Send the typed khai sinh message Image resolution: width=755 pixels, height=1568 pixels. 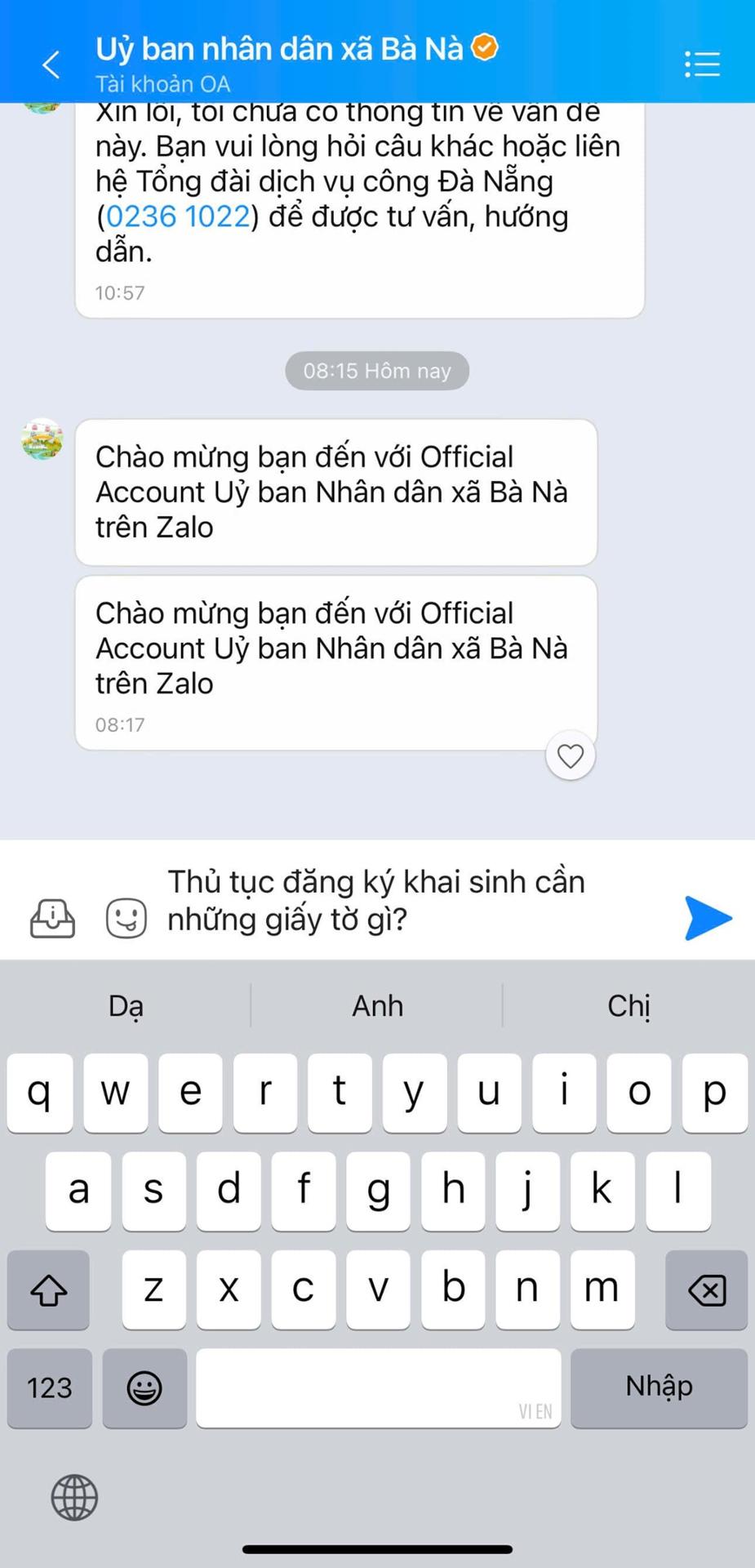pyautogui.click(x=708, y=918)
